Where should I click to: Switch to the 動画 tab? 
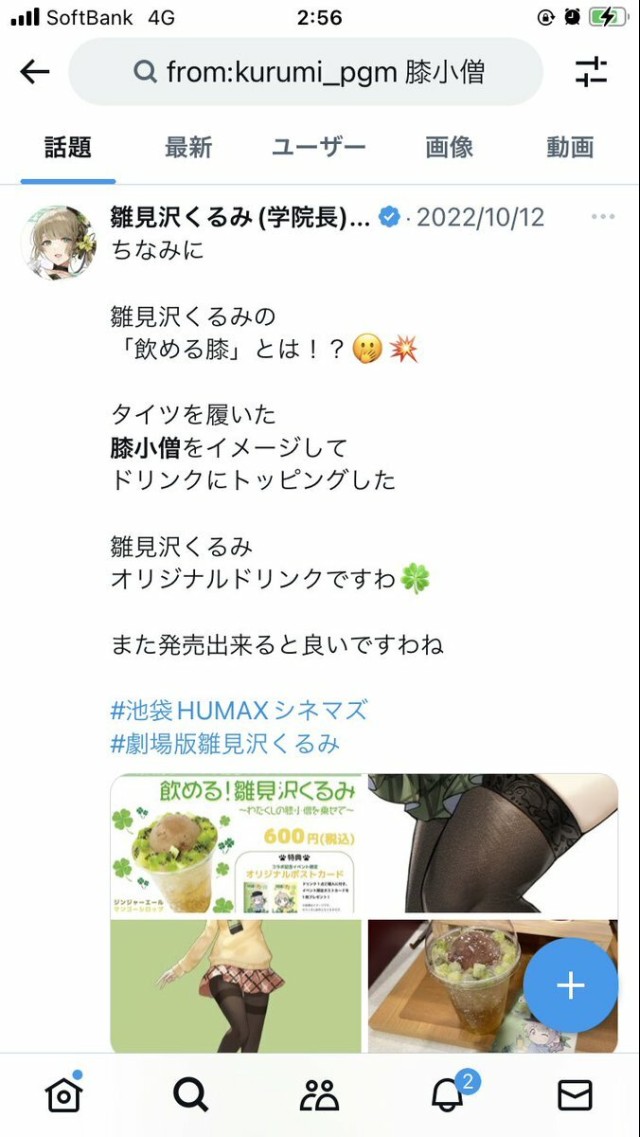pos(570,148)
